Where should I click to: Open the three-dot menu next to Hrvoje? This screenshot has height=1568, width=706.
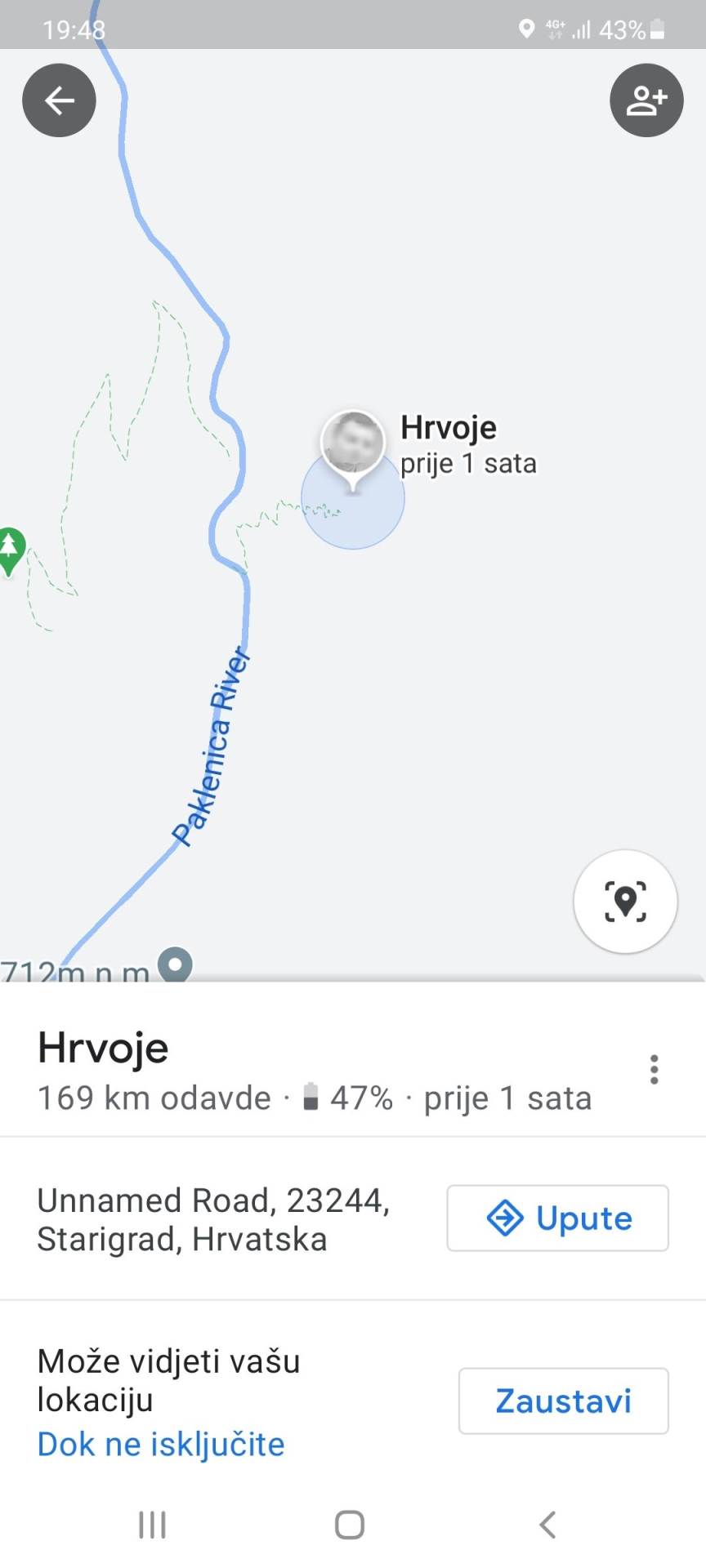click(x=654, y=1068)
